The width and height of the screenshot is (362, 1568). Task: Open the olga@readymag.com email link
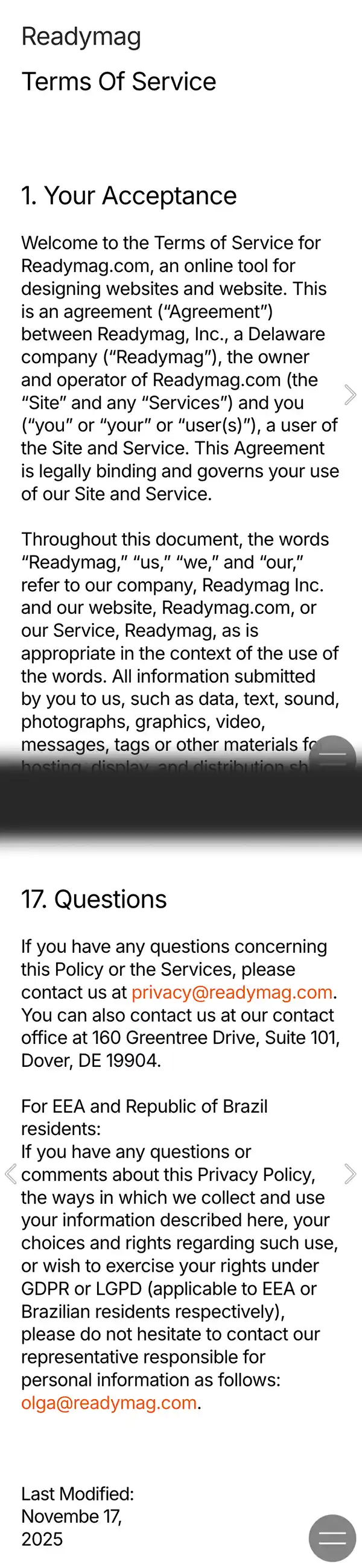tap(109, 1402)
